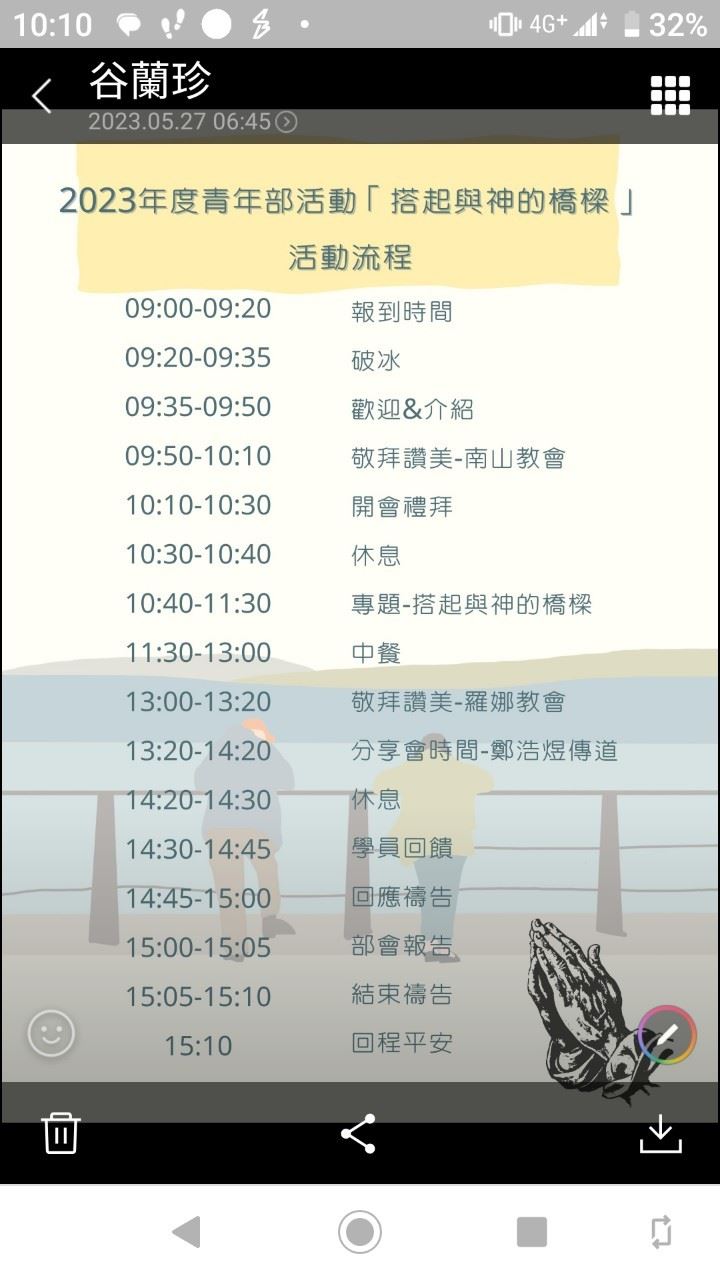
Task: Open the photo grid view
Action: (670, 96)
